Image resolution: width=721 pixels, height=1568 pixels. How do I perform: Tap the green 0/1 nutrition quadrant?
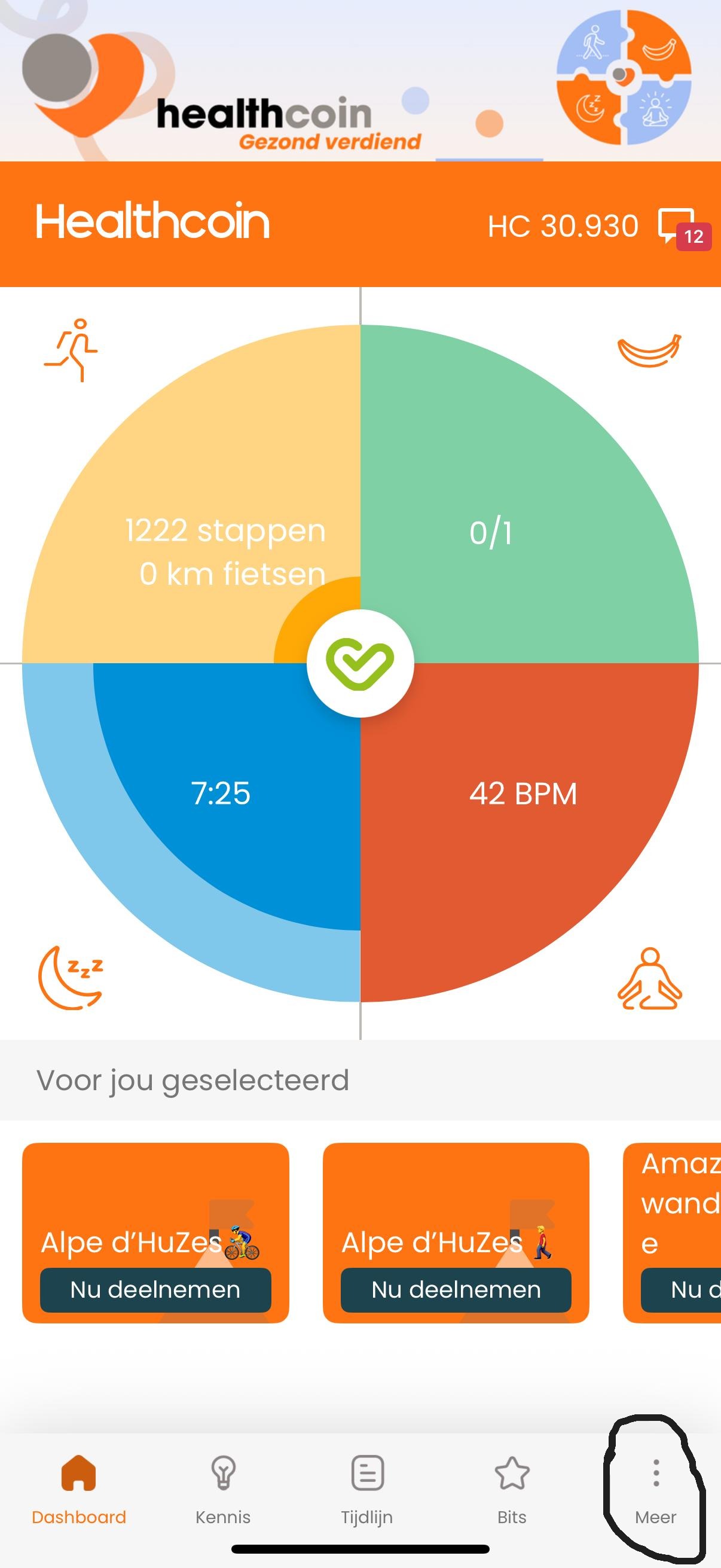click(x=493, y=533)
